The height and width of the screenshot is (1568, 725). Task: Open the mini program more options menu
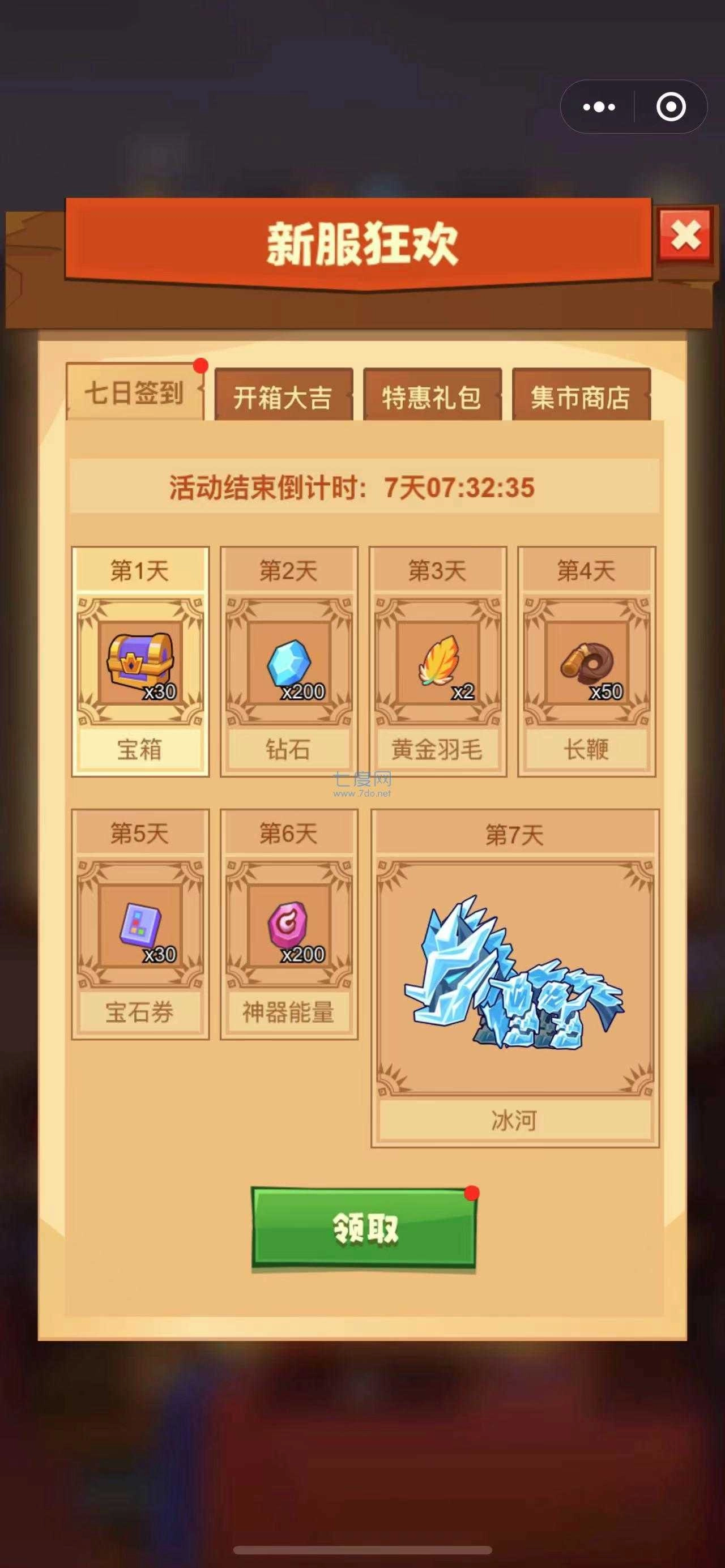598,108
